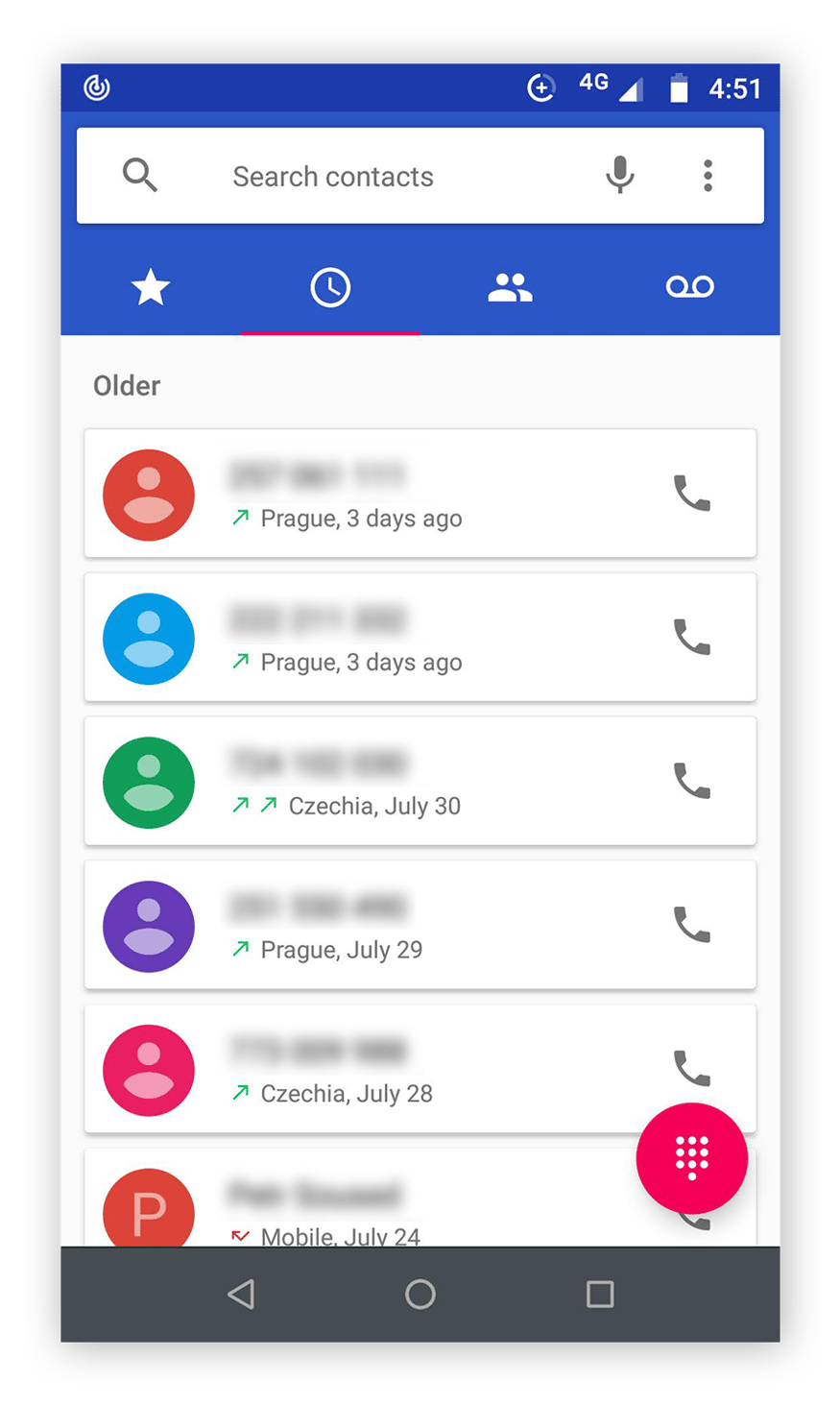Viewport: 840px width, 1405px height.
Task: Start a voice search via the microphone
Action: coord(619,176)
